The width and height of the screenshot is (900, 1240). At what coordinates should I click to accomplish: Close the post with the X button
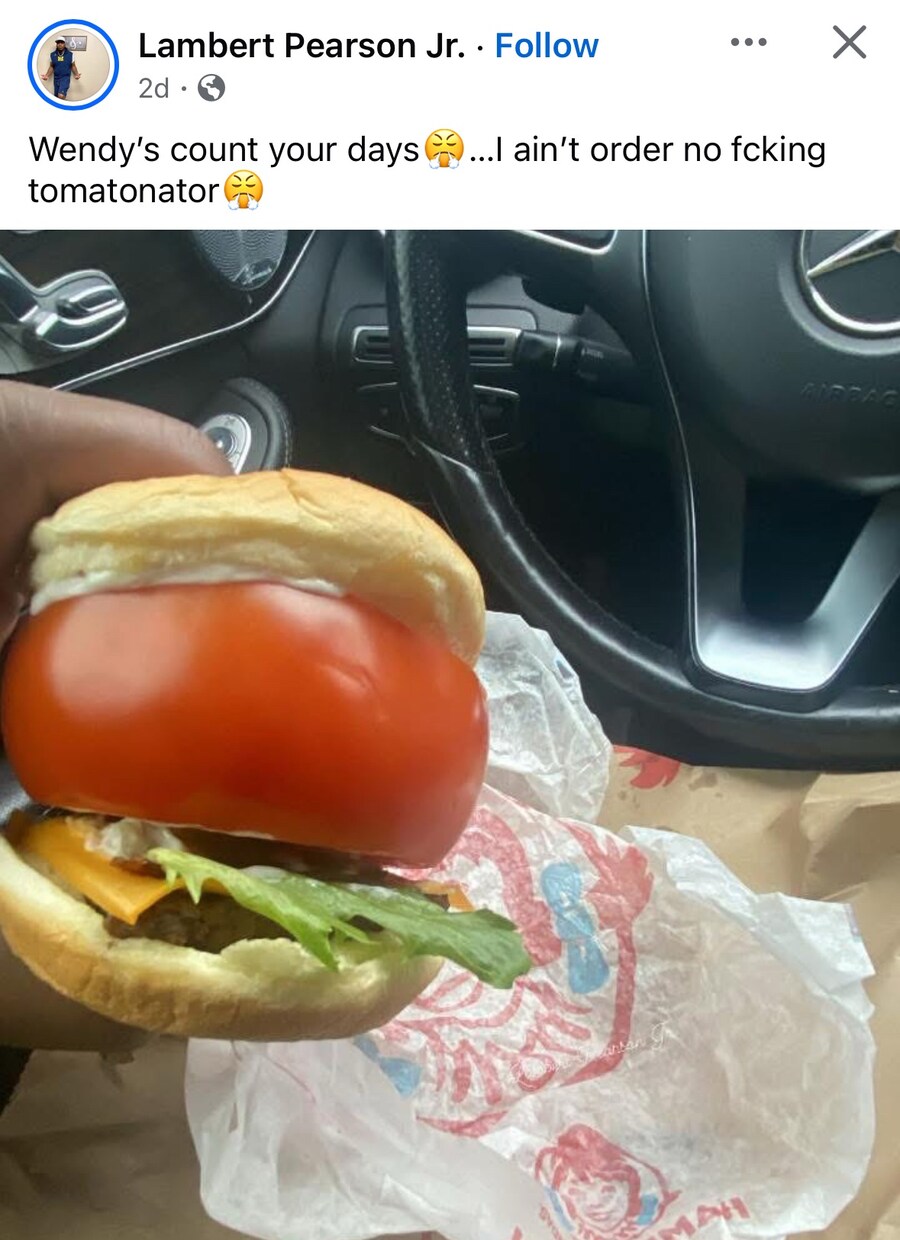point(849,42)
